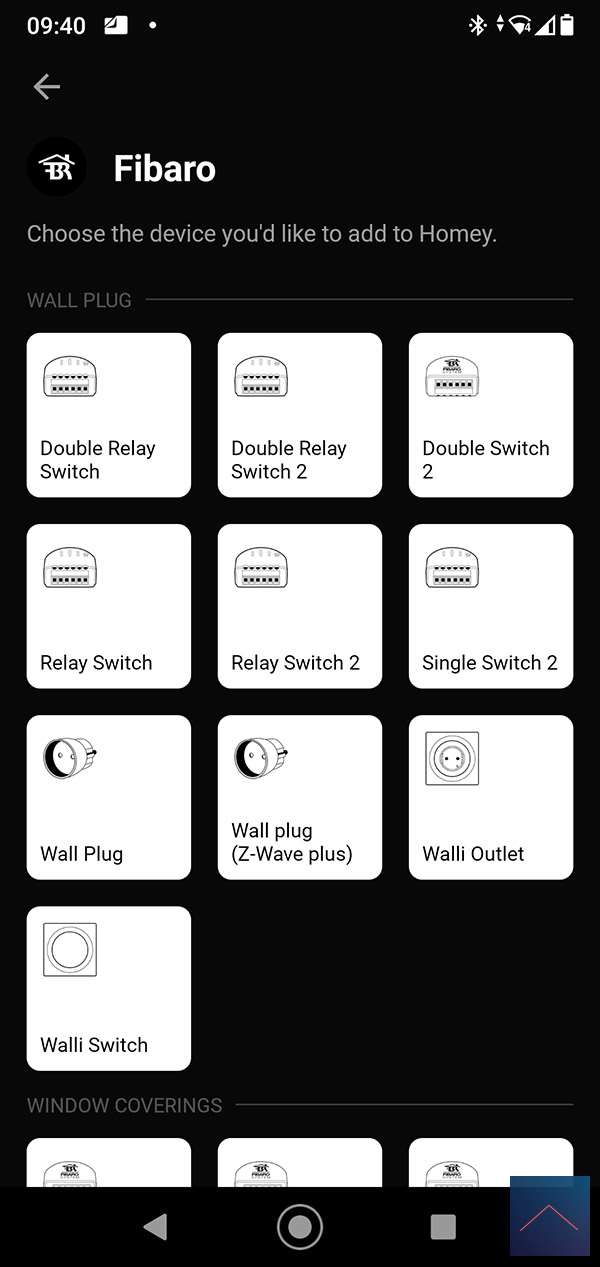Select the Relay Switch device card
Image resolution: width=600 pixels, height=1267 pixels.
pos(108,606)
